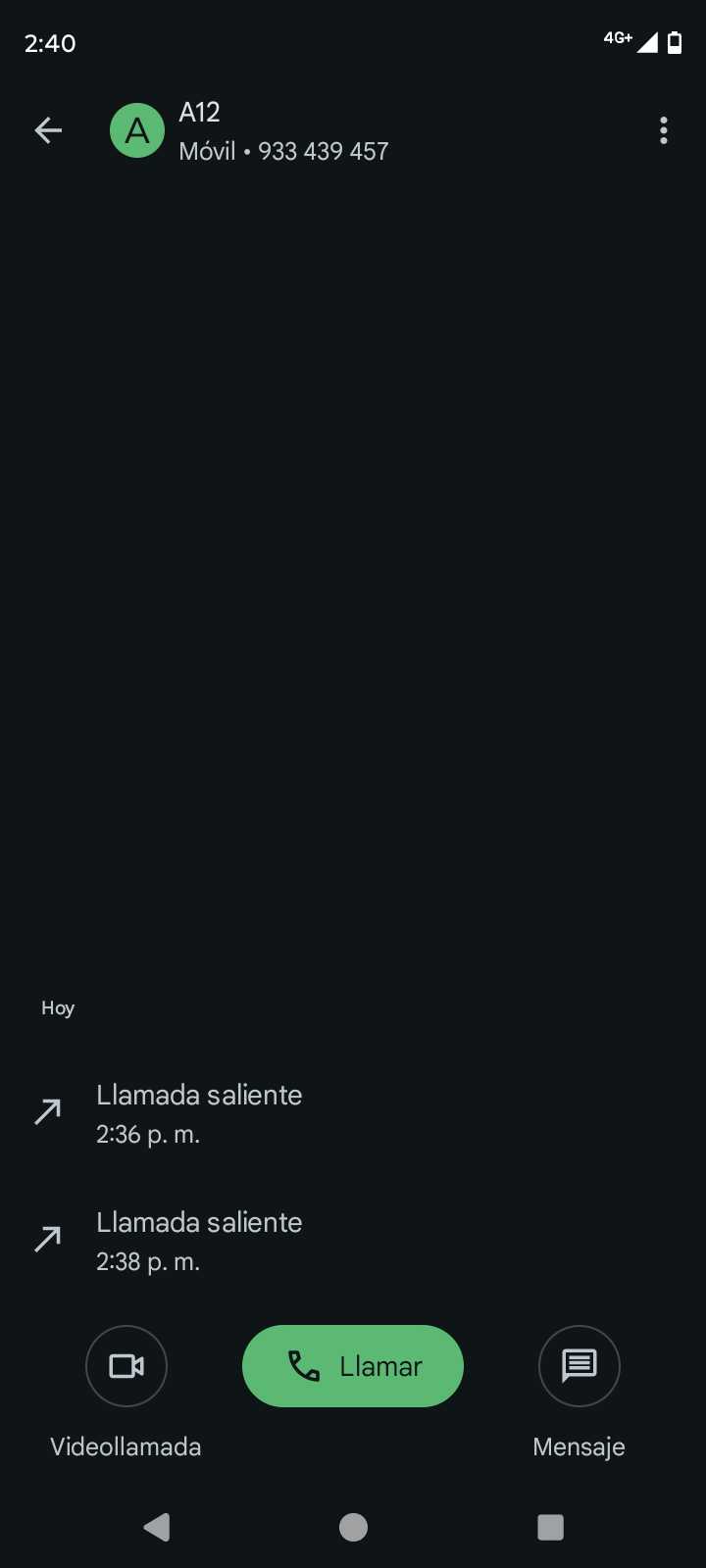Tap the A12 contact avatar

(137, 130)
